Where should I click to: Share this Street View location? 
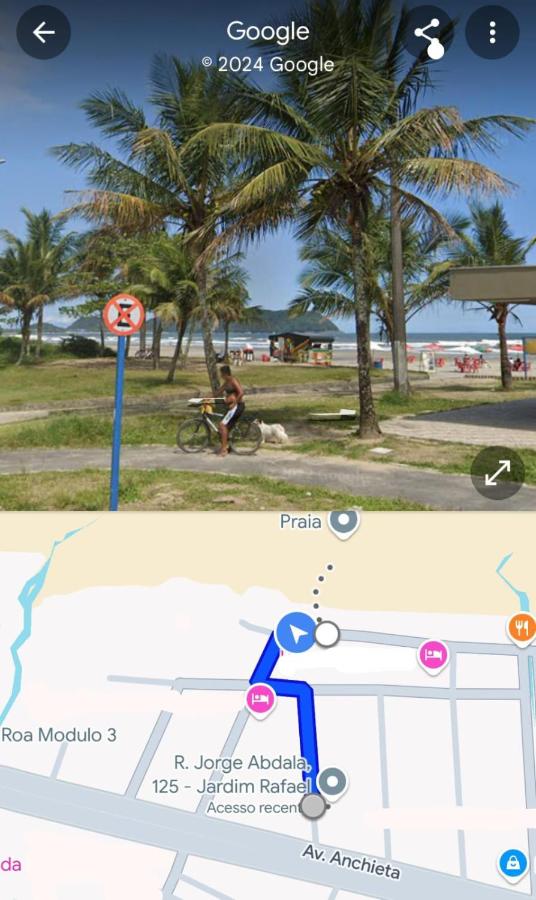pos(429,33)
